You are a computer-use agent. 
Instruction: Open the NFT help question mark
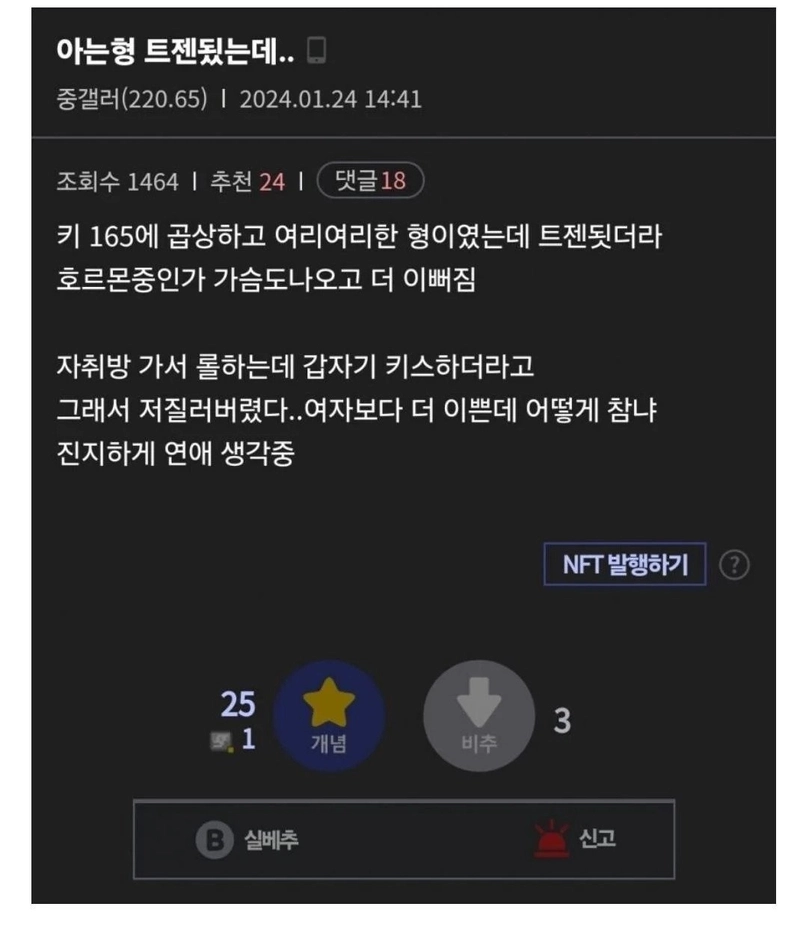point(734,565)
